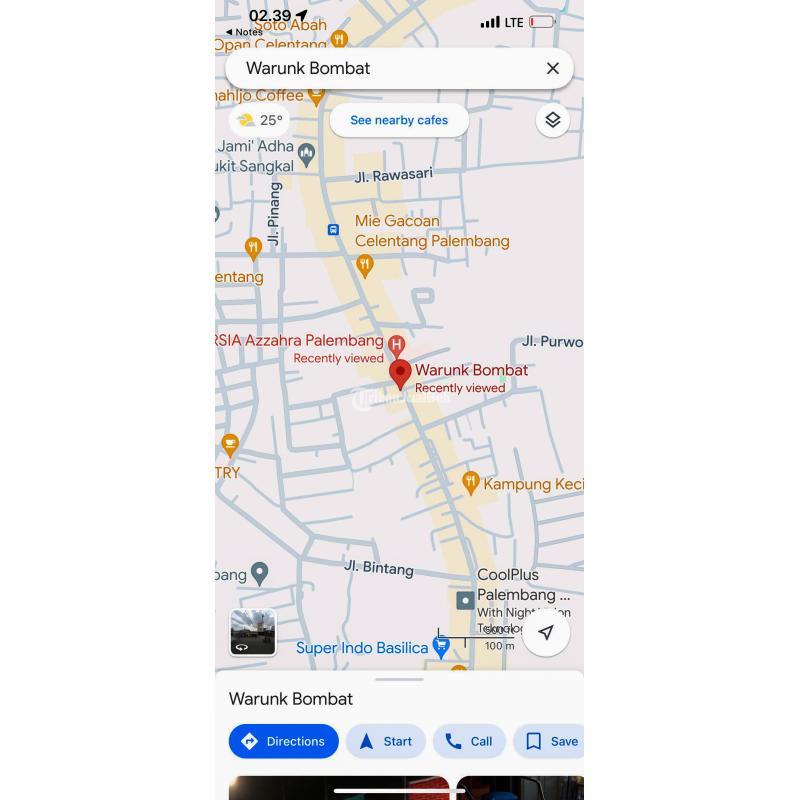The width and height of the screenshot is (800, 800).
Task: Get directions to Warunk Bombat
Action: pos(283,741)
